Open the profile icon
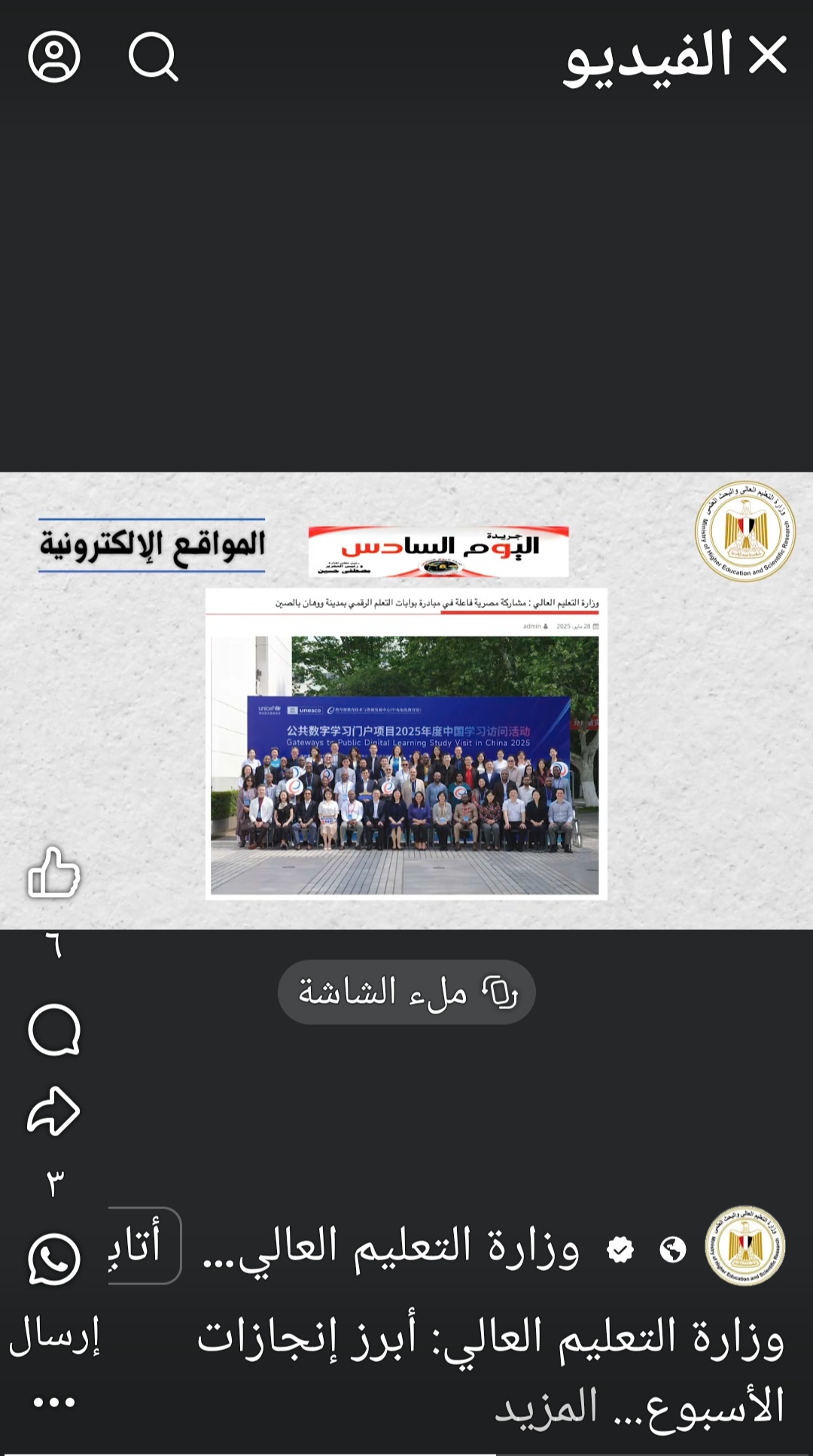 (54, 56)
